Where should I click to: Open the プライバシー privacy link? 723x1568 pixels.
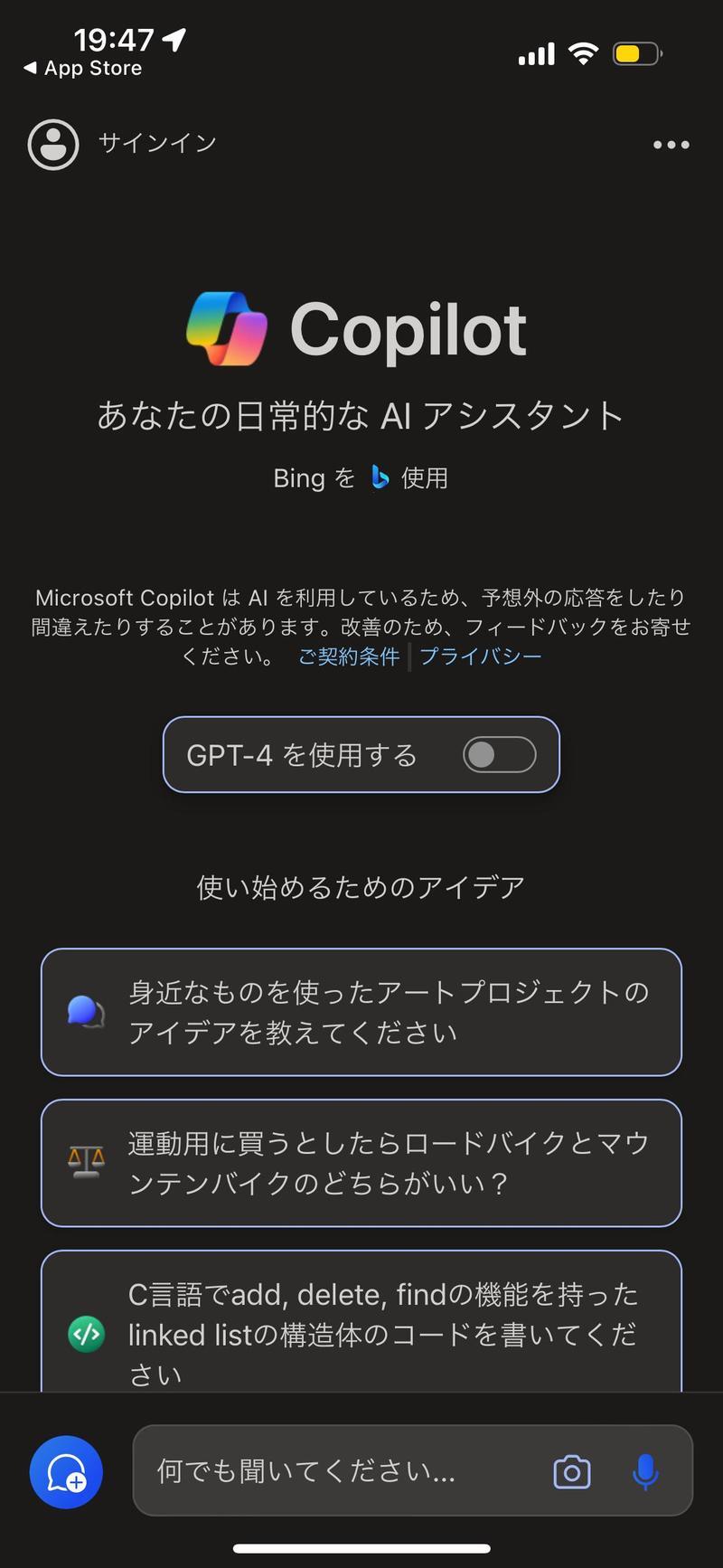[x=481, y=656]
